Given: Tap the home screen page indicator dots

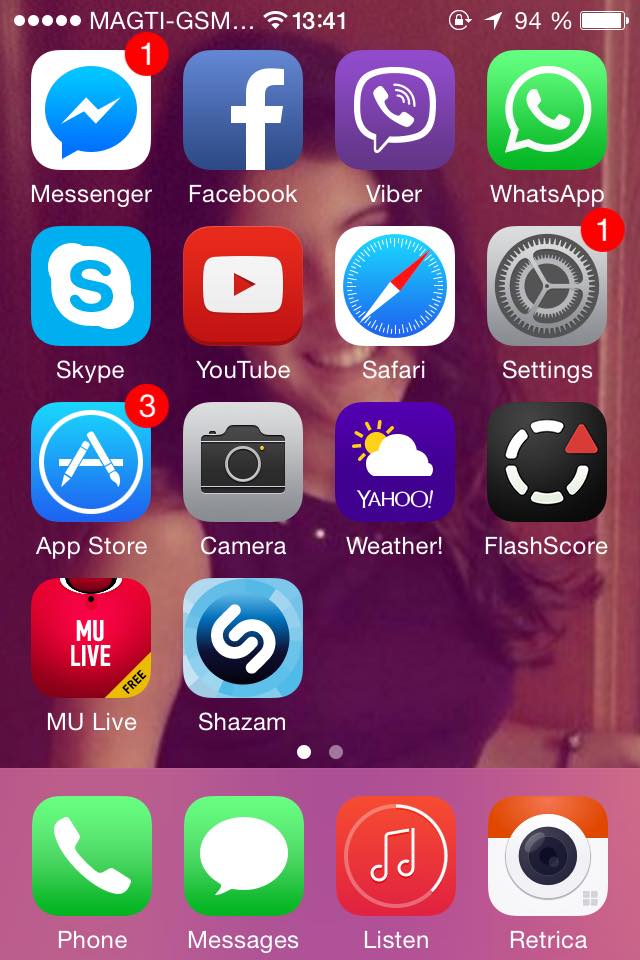Looking at the screenshot, I should (x=320, y=752).
